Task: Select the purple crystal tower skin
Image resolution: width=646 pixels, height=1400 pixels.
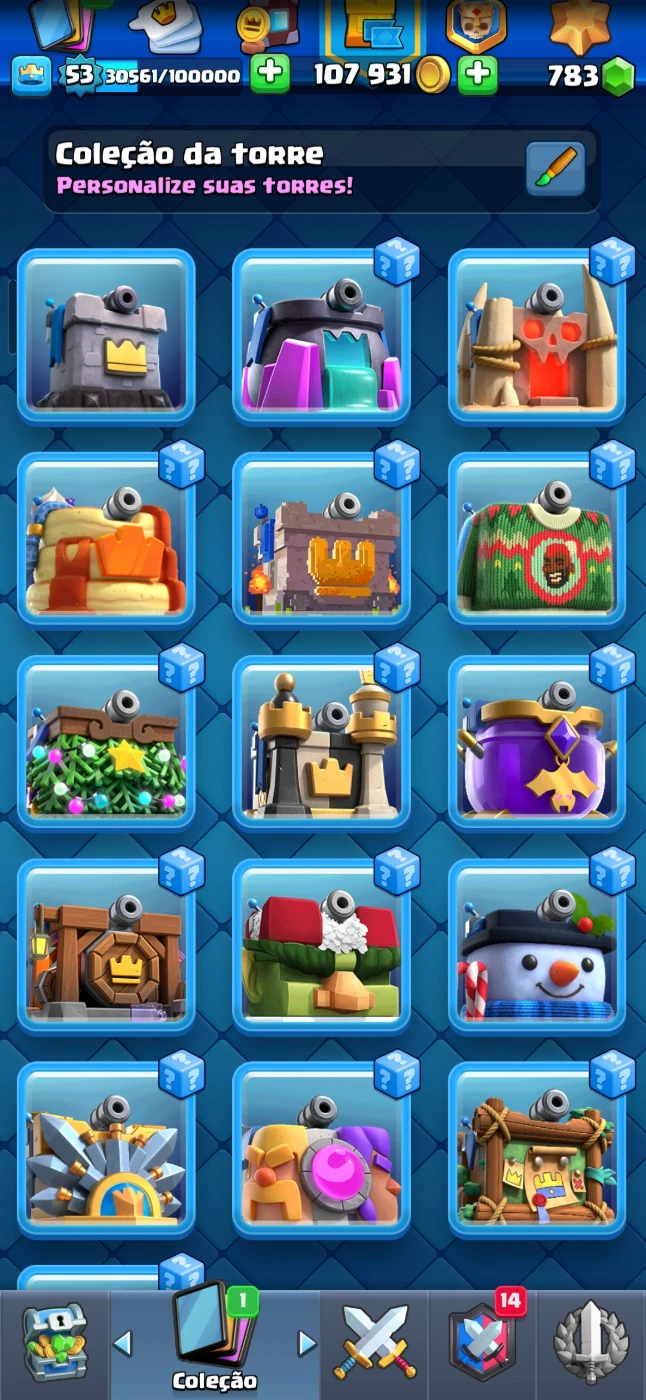Action: pos(321,337)
